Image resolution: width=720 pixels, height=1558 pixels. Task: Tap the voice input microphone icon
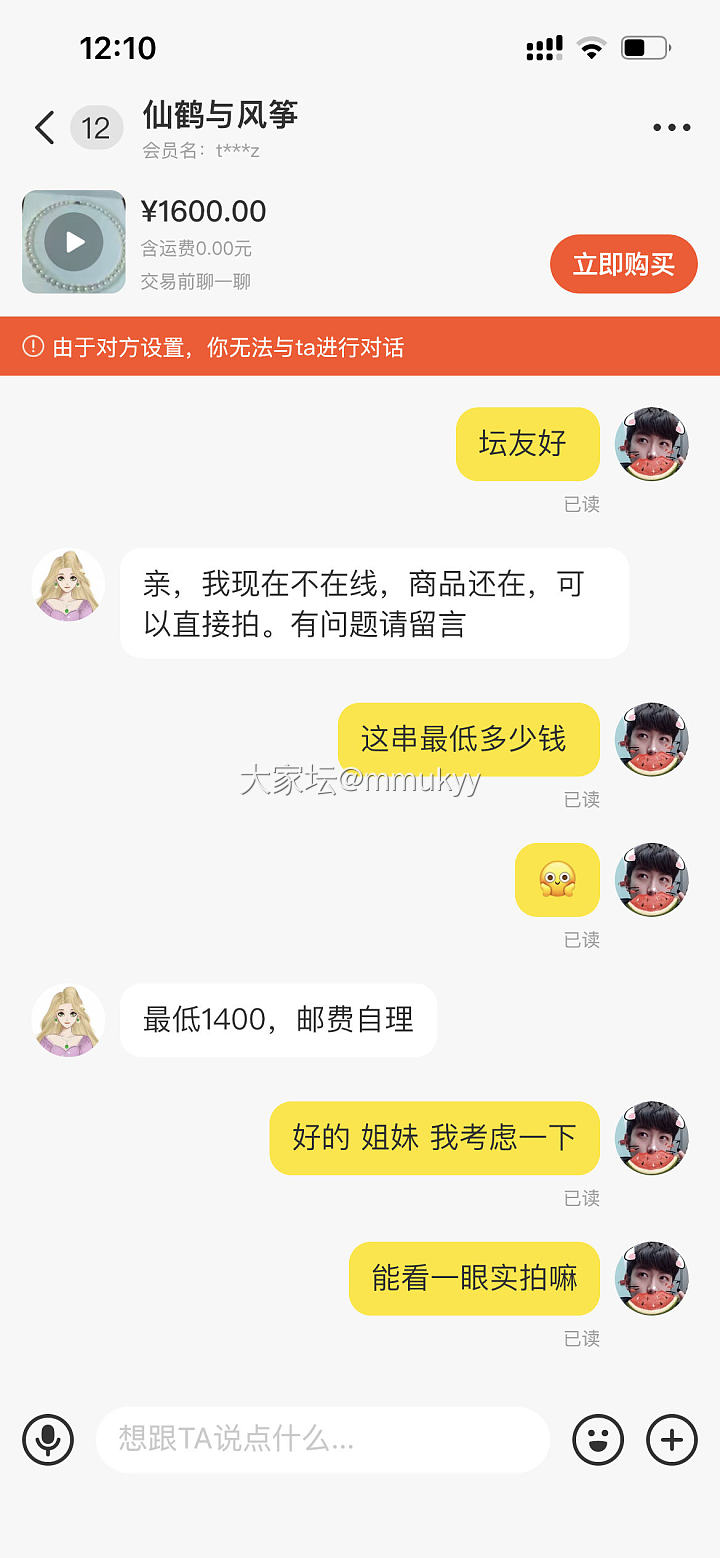pyautogui.click(x=48, y=1440)
